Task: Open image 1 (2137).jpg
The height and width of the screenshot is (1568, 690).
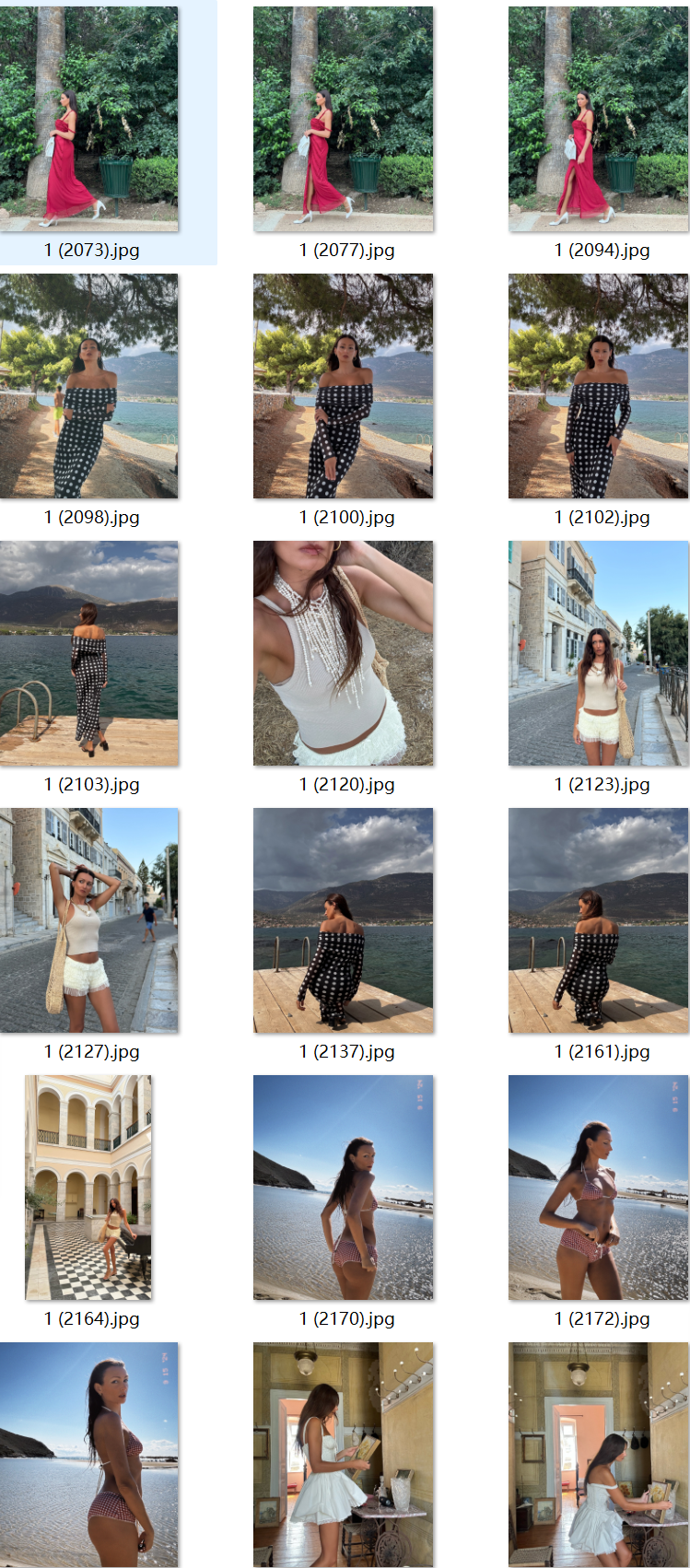Action: tap(343, 920)
